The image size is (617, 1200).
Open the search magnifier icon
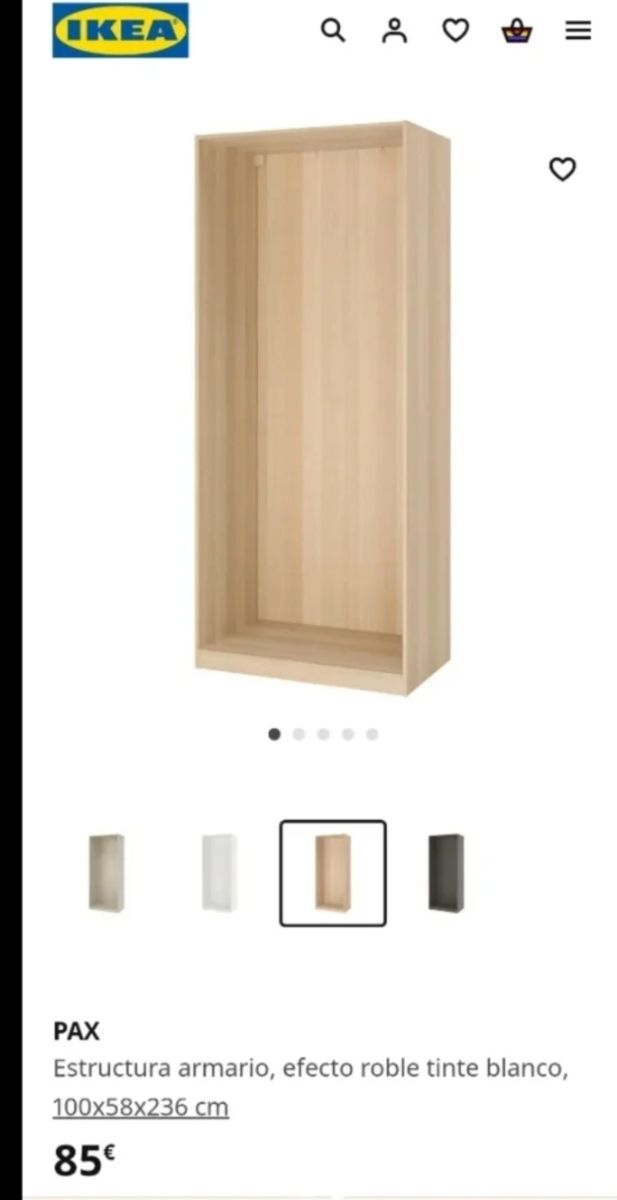[x=333, y=31]
